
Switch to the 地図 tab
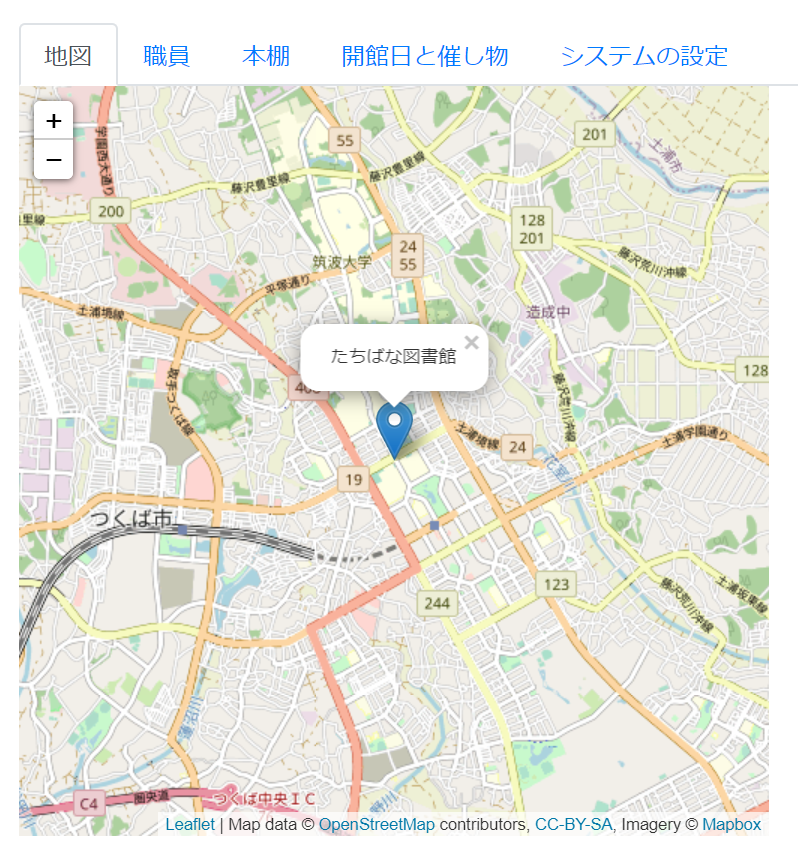(68, 56)
